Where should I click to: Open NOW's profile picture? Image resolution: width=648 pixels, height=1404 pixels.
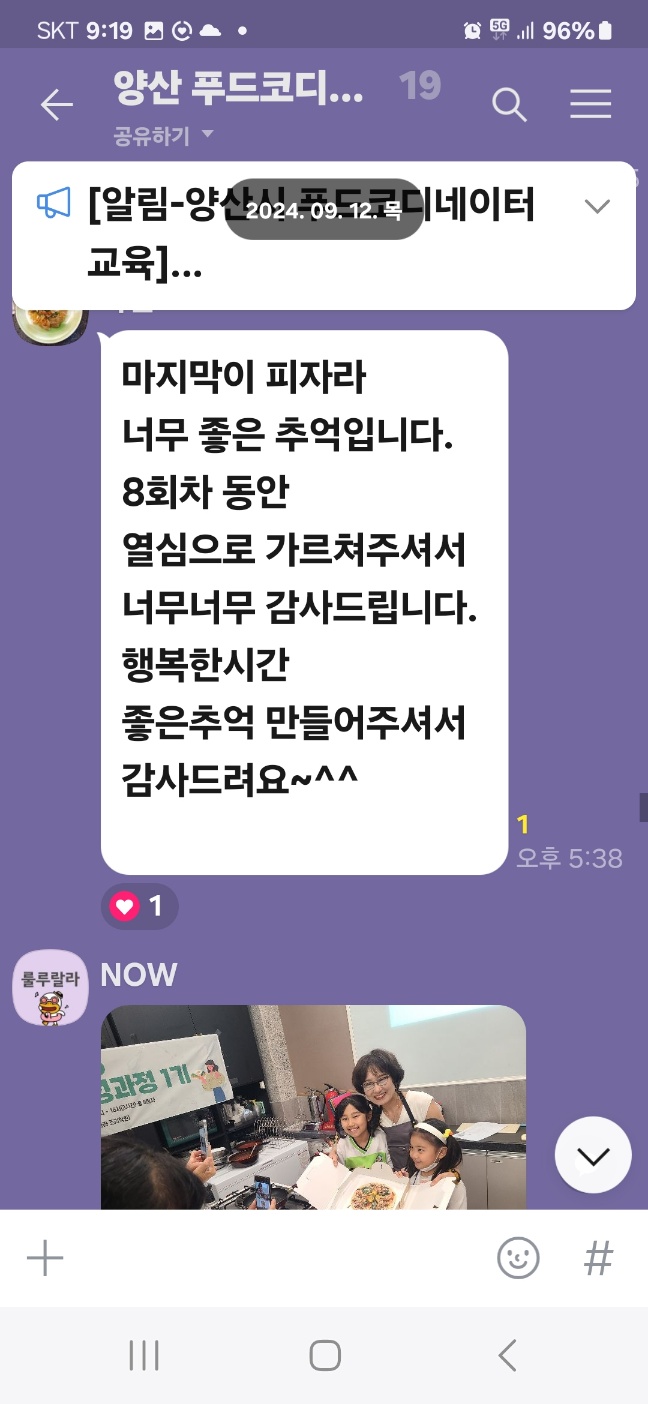point(50,988)
